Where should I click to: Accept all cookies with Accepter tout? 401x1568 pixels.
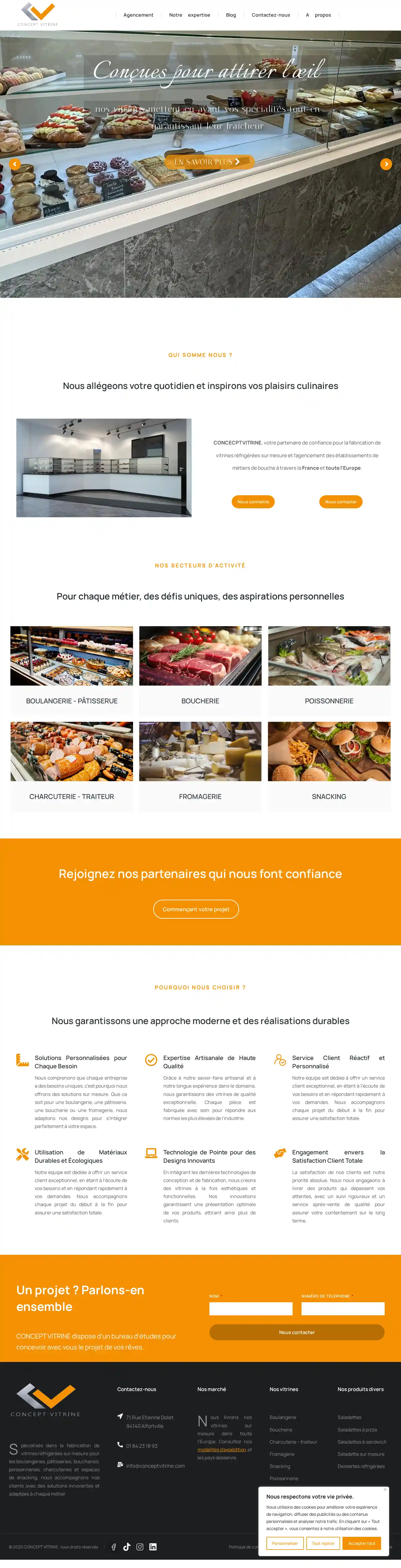tap(361, 1543)
